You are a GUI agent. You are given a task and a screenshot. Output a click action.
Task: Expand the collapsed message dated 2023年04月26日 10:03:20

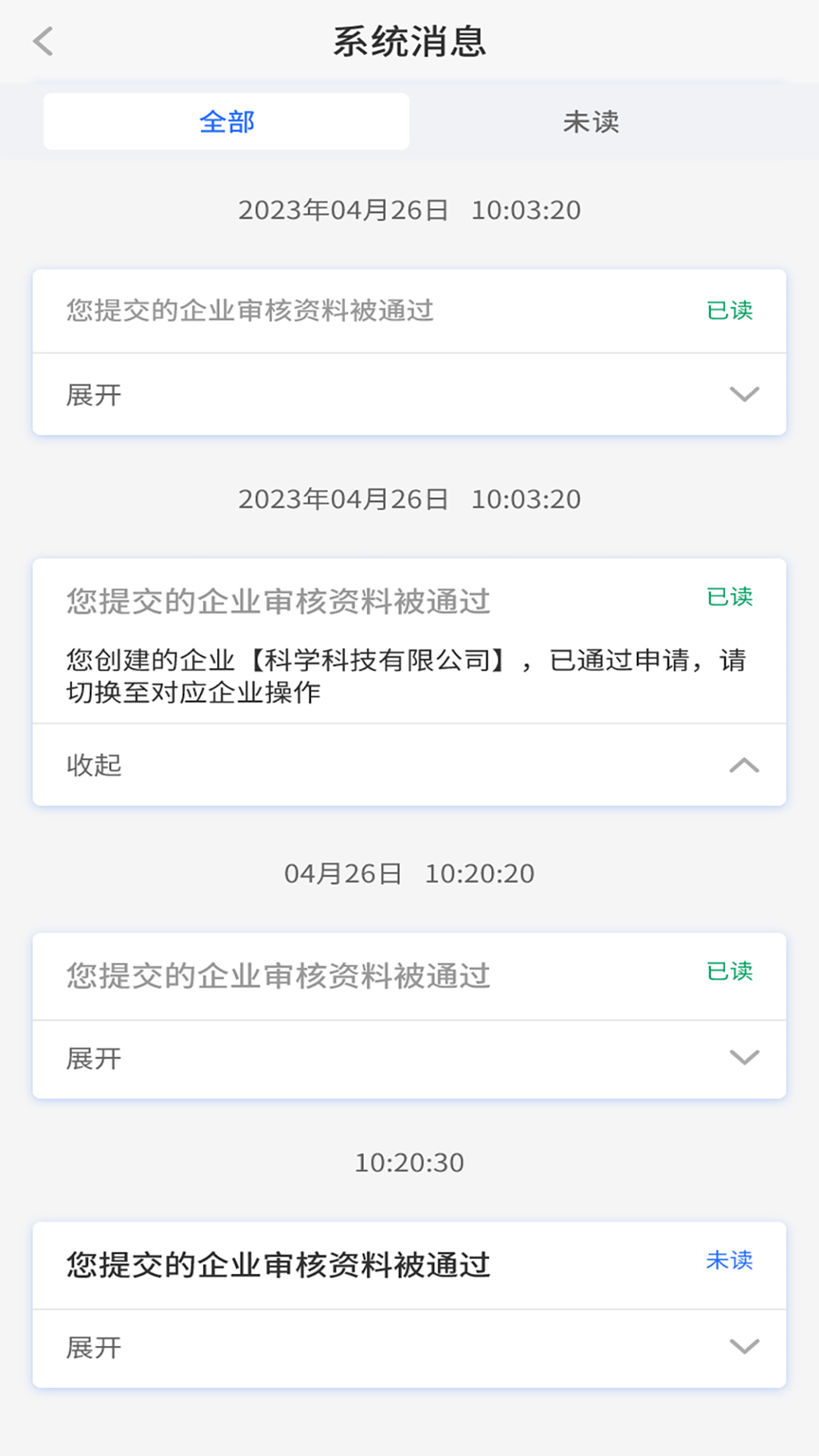click(409, 394)
